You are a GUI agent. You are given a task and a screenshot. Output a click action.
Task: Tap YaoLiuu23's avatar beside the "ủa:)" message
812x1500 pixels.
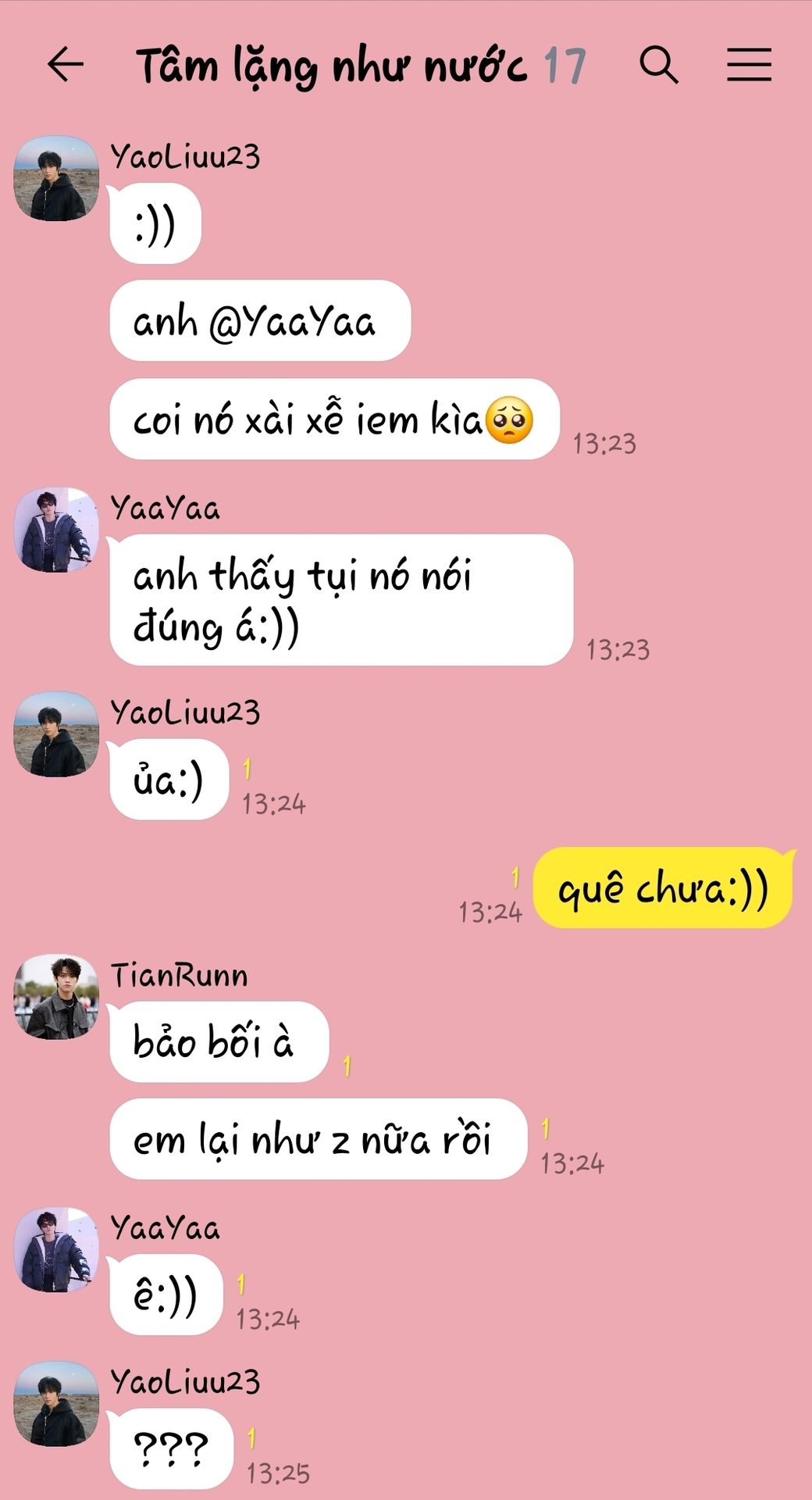point(56,734)
